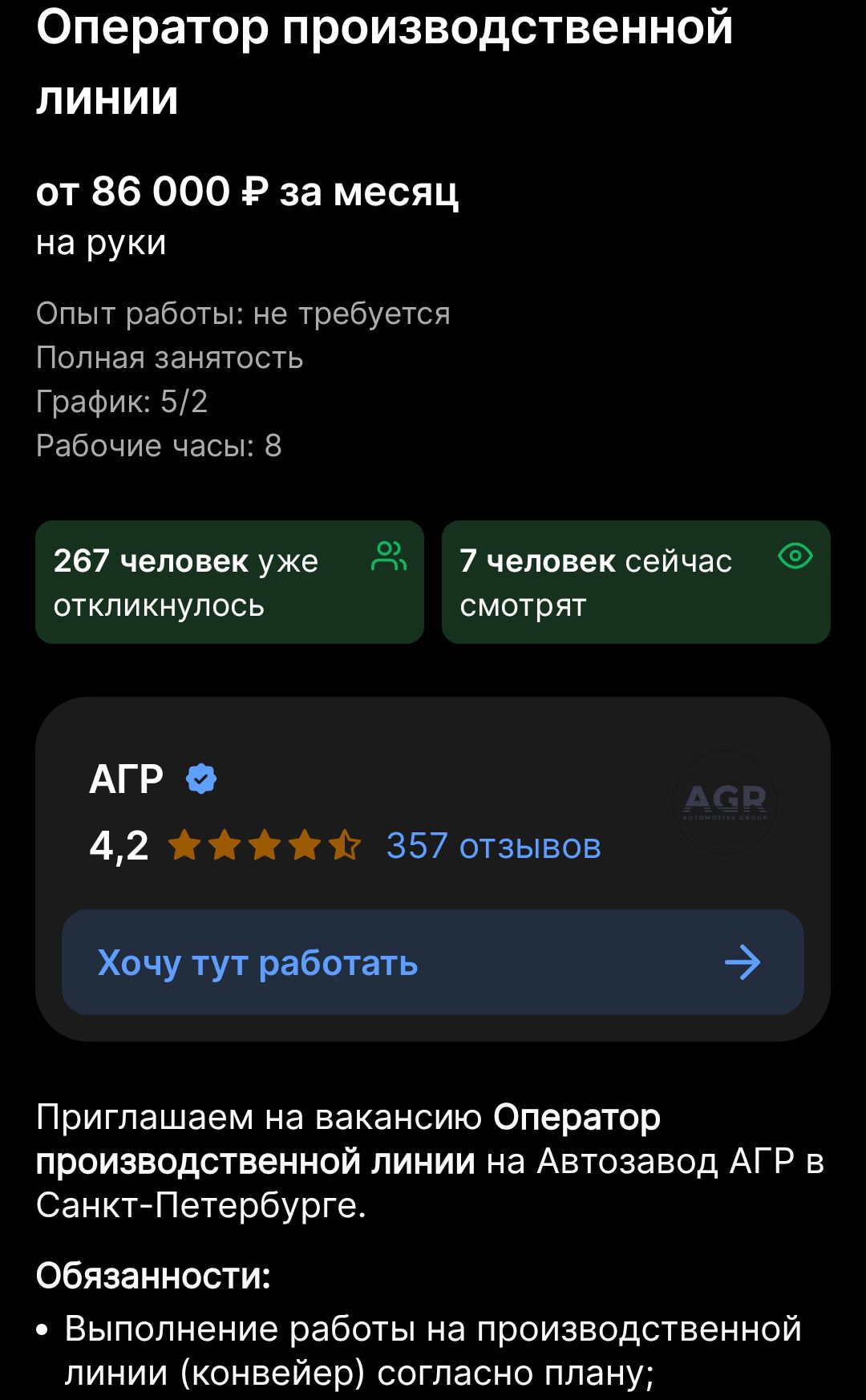The width and height of the screenshot is (866, 1400).
Task: Tap the 'Хочу тут работать' button
Action: coord(433,962)
